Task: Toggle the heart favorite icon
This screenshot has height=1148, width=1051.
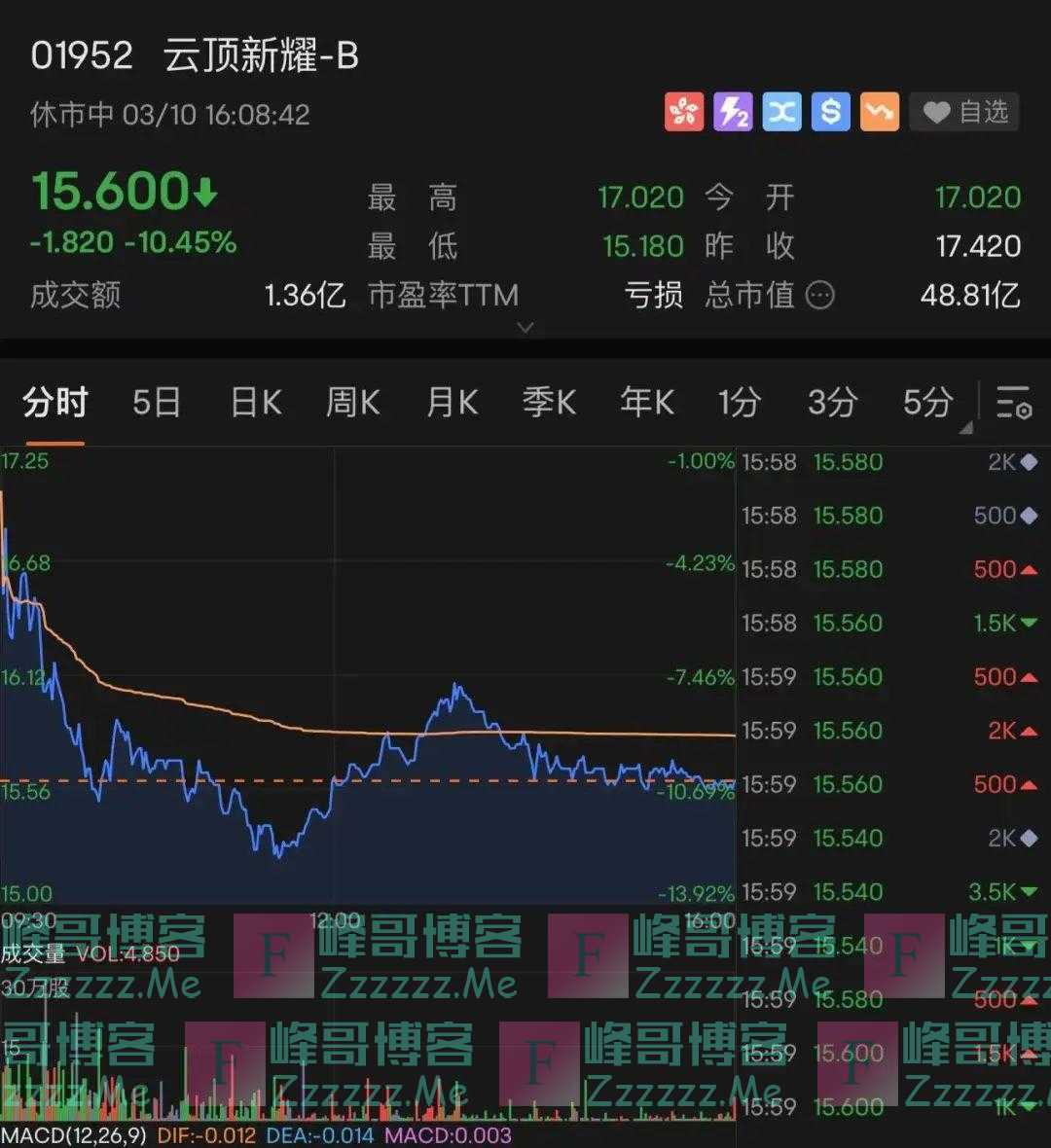Action: 936,112
